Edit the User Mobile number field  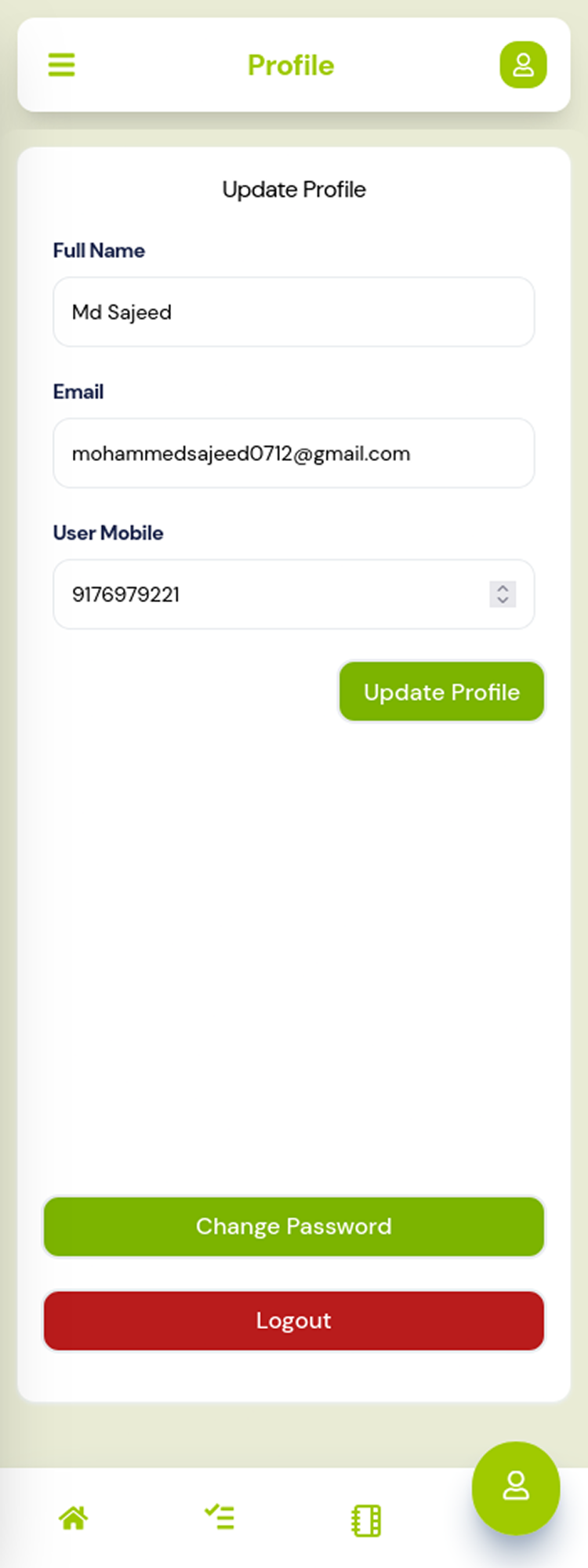pyautogui.click(x=267, y=594)
